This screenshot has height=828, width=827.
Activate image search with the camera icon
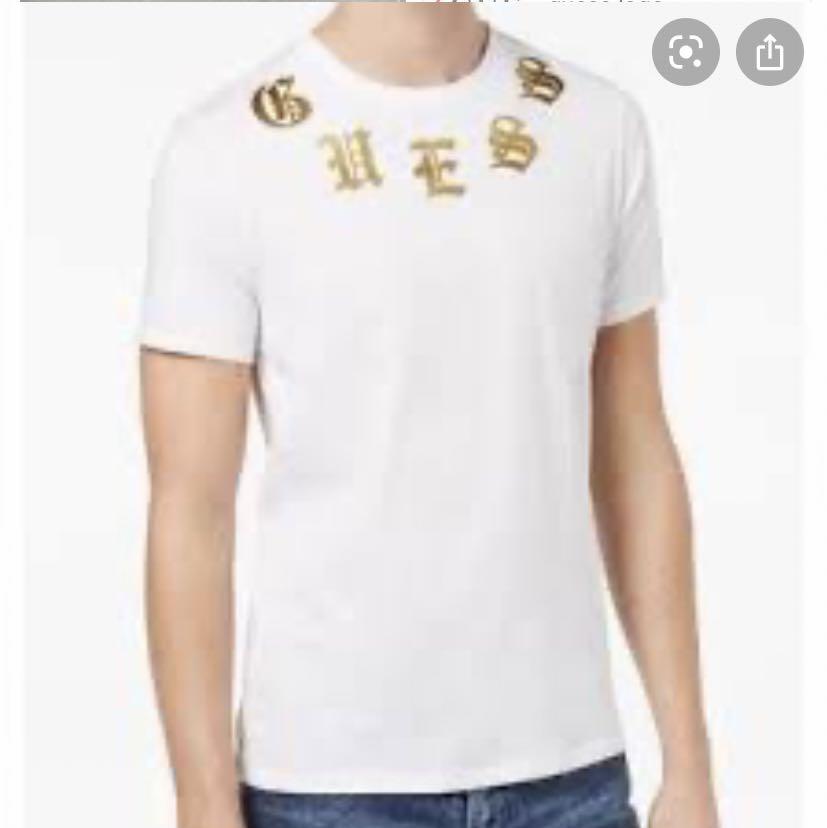coord(685,51)
